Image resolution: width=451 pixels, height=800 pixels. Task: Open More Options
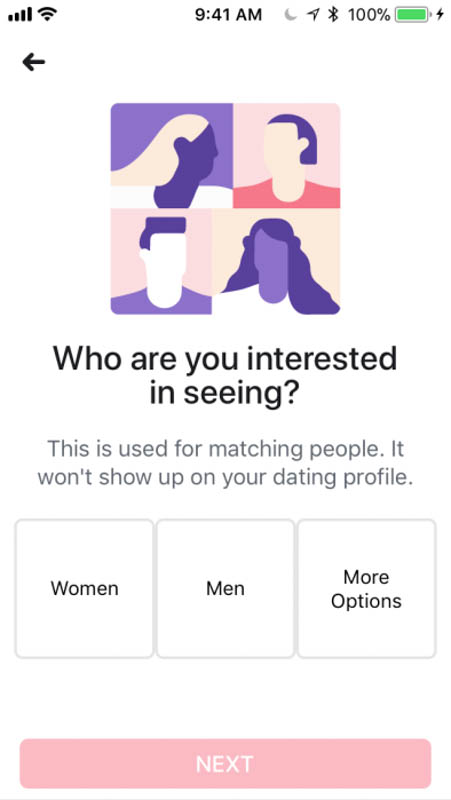tap(366, 588)
